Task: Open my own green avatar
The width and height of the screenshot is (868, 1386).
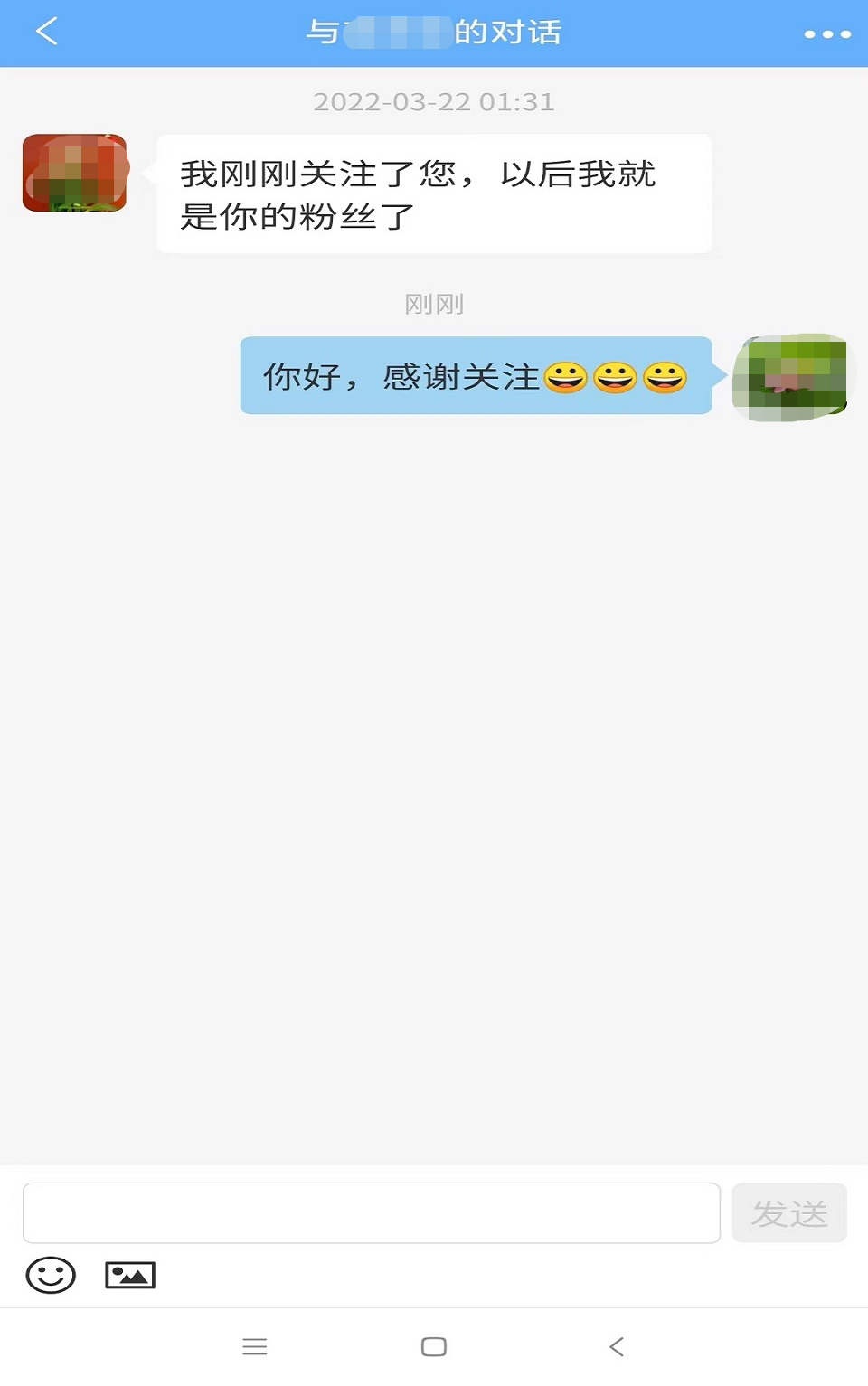Action: click(x=792, y=378)
